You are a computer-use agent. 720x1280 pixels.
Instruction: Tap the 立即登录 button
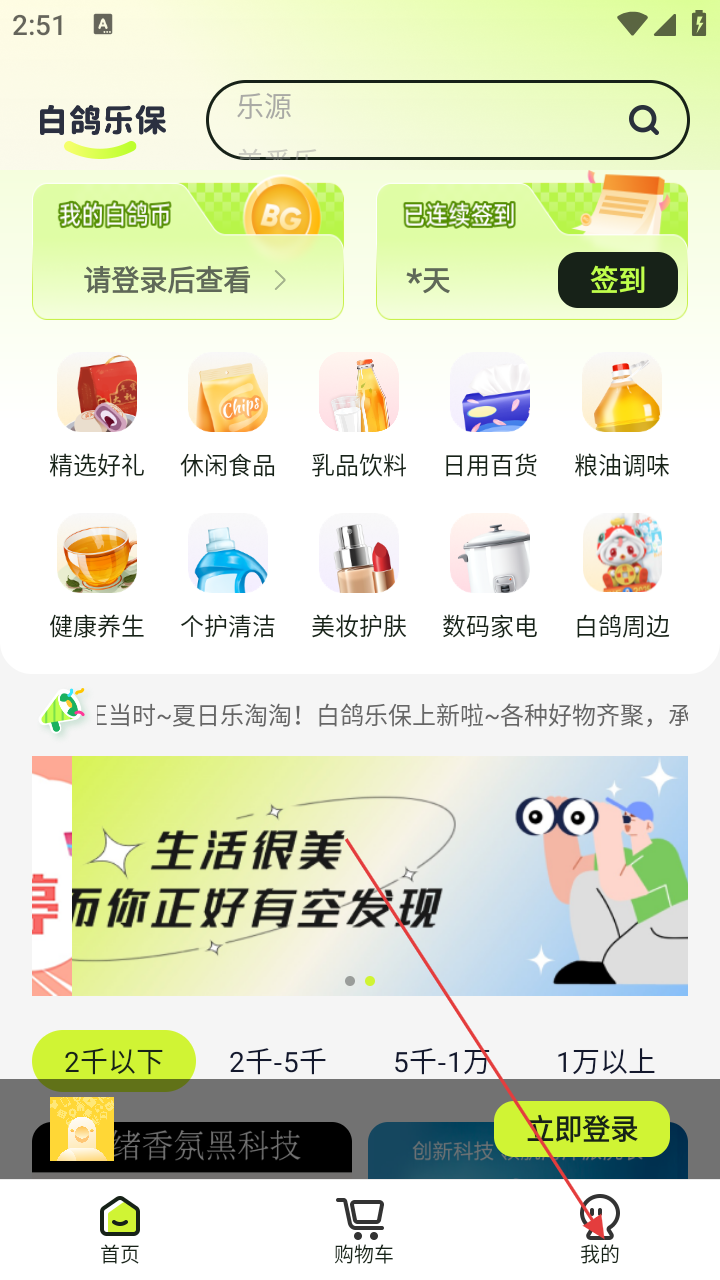582,1129
